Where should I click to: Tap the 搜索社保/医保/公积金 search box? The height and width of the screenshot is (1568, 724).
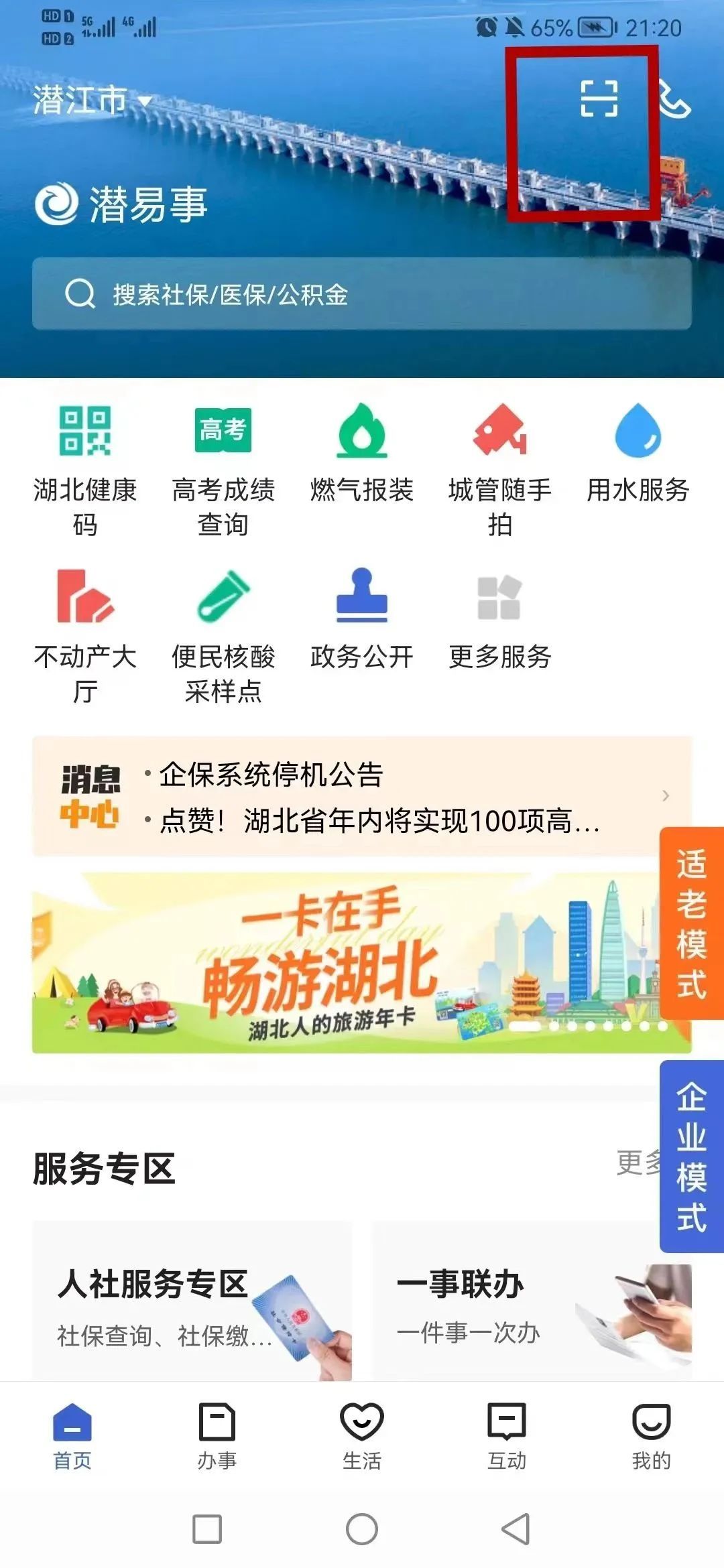[x=362, y=294]
